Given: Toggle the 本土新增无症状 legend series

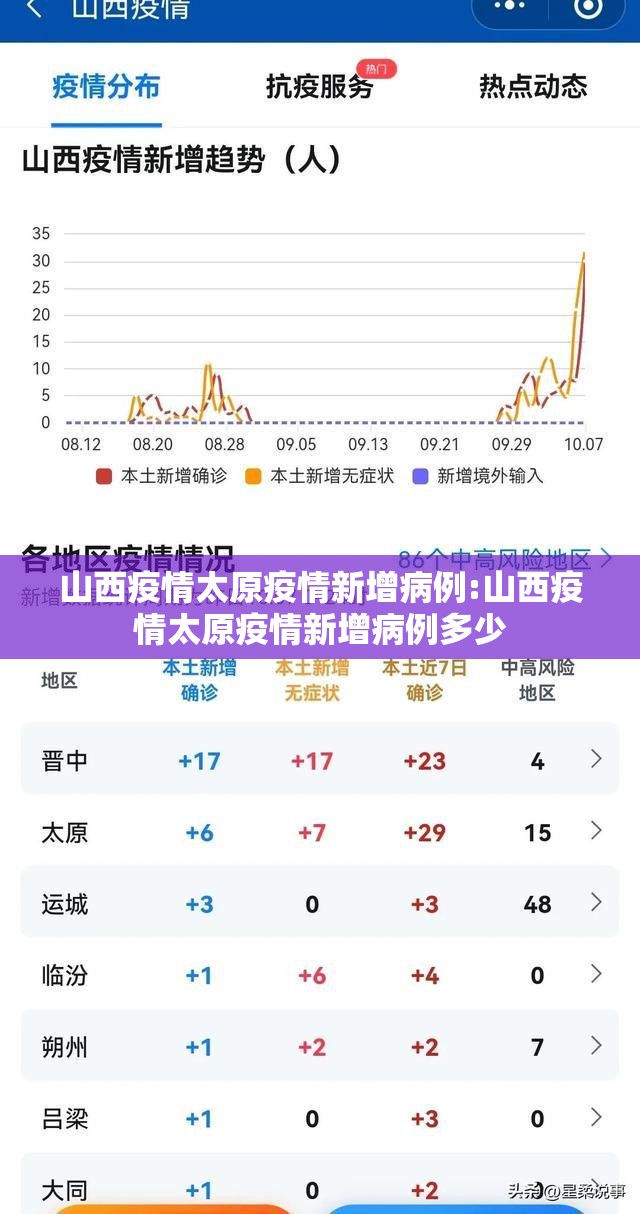Looking at the screenshot, I should pos(320,476).
